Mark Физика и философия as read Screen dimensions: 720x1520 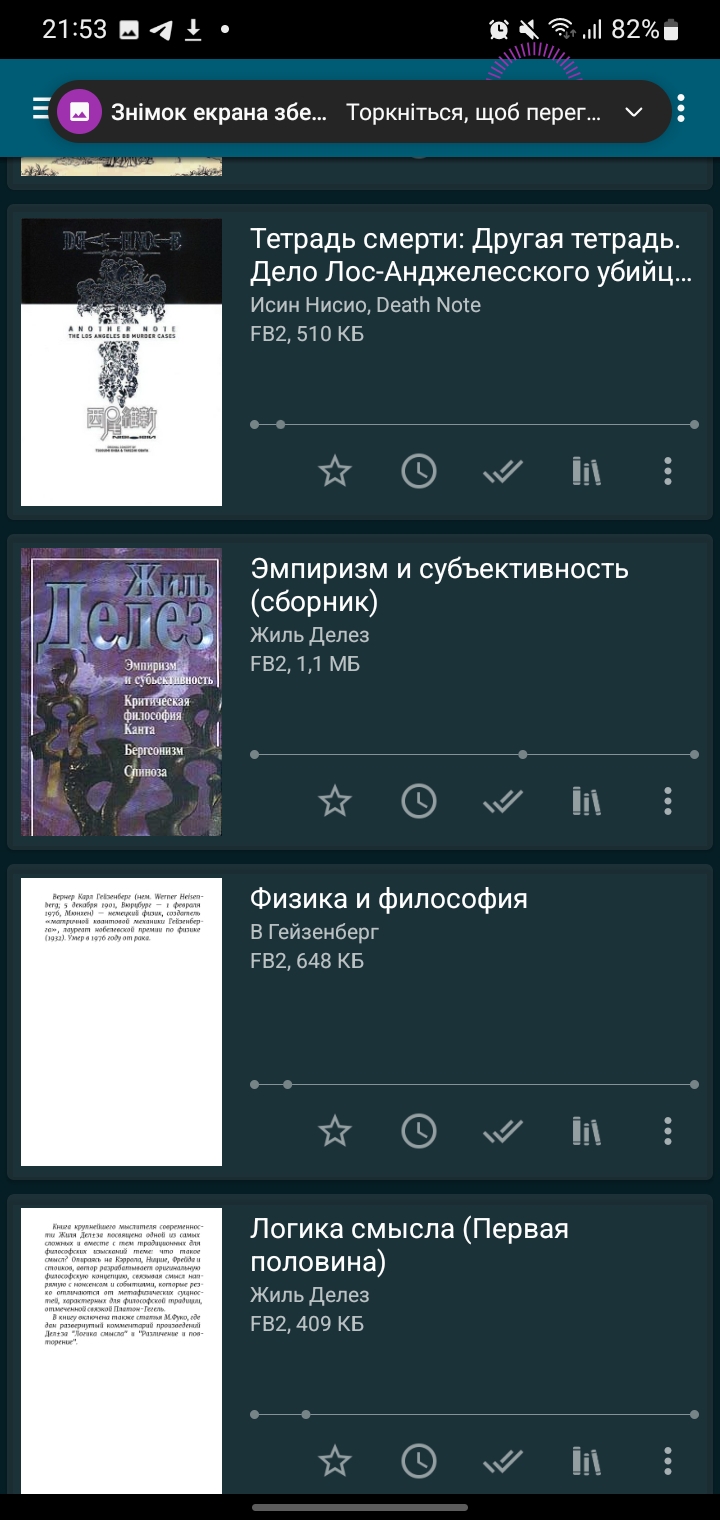[502, 1131]
